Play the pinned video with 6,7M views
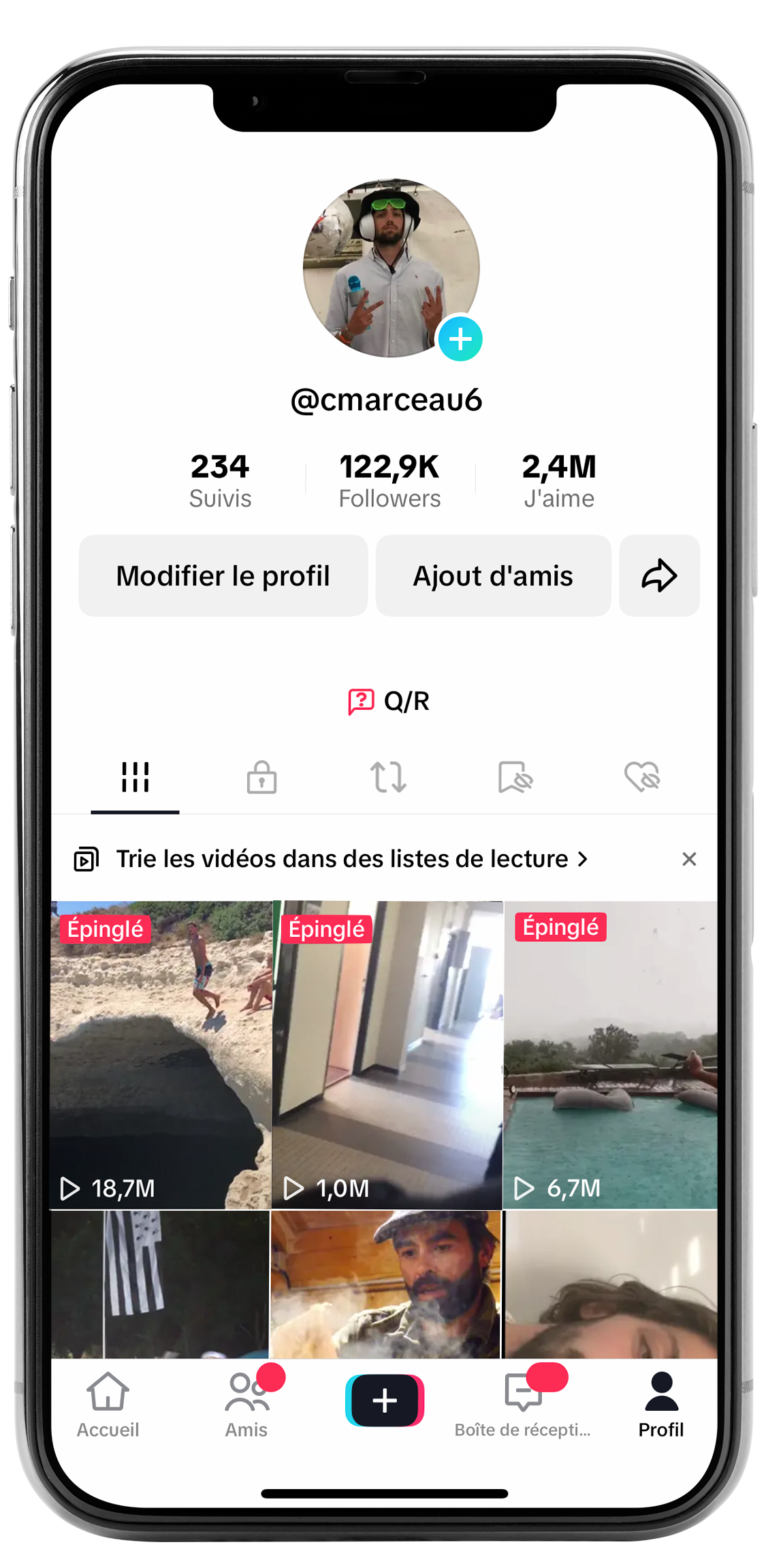This screenshot has height=1568, width=766. pos(610,1055)
